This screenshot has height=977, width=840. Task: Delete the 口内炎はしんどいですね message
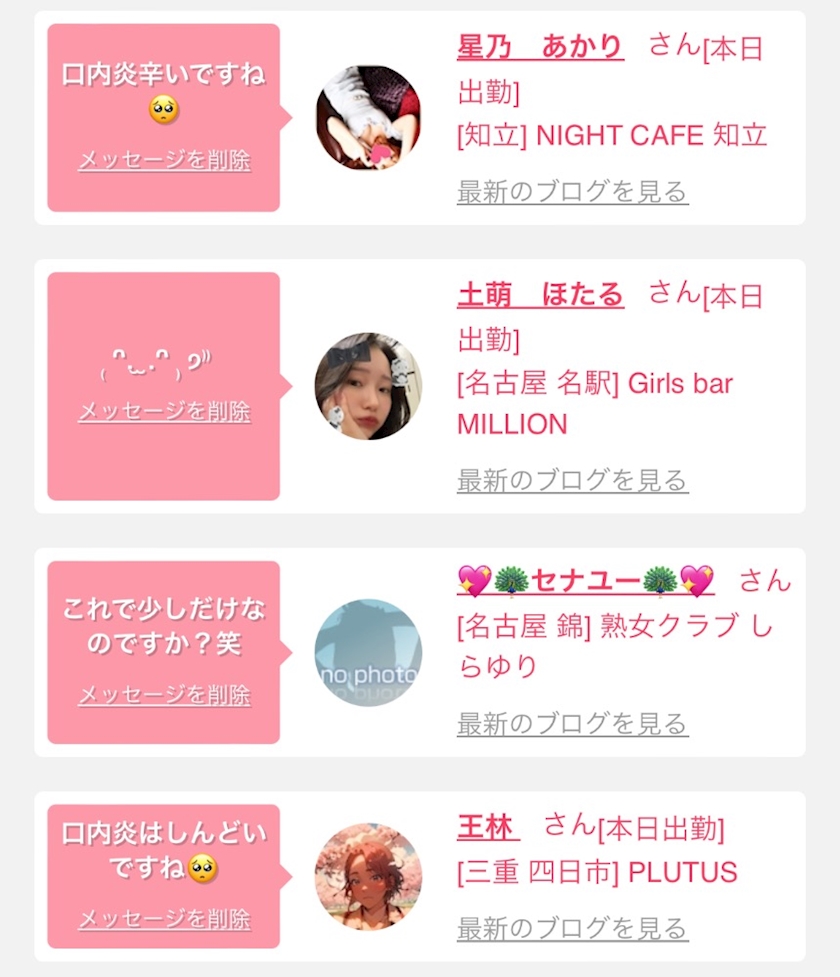[x=165, y=919]
